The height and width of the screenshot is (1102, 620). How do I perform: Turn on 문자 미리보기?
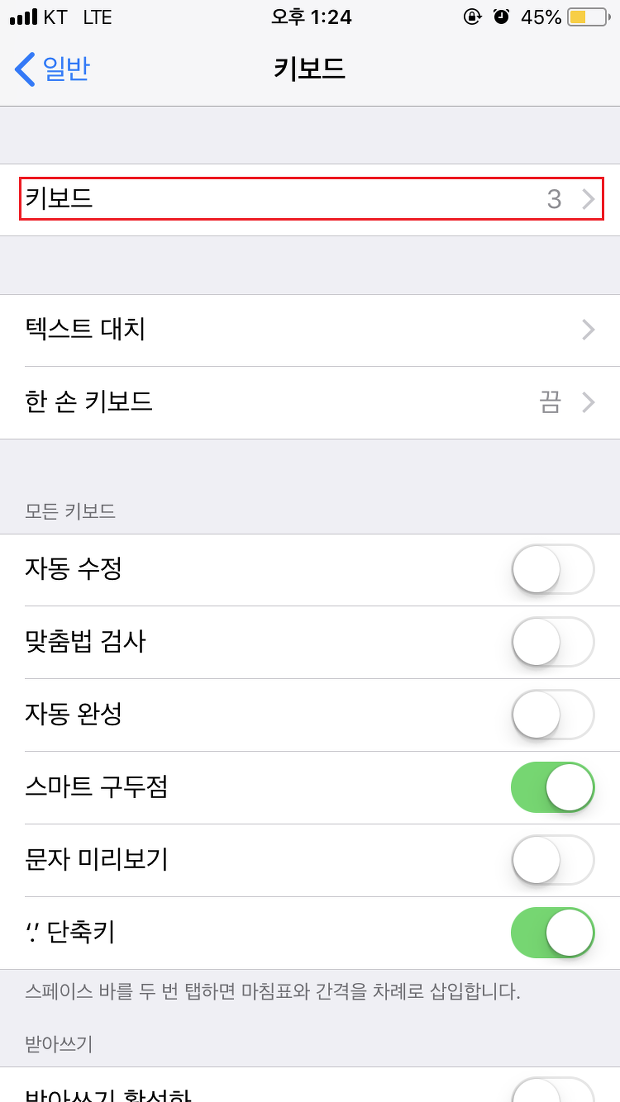tap(553, 860)
